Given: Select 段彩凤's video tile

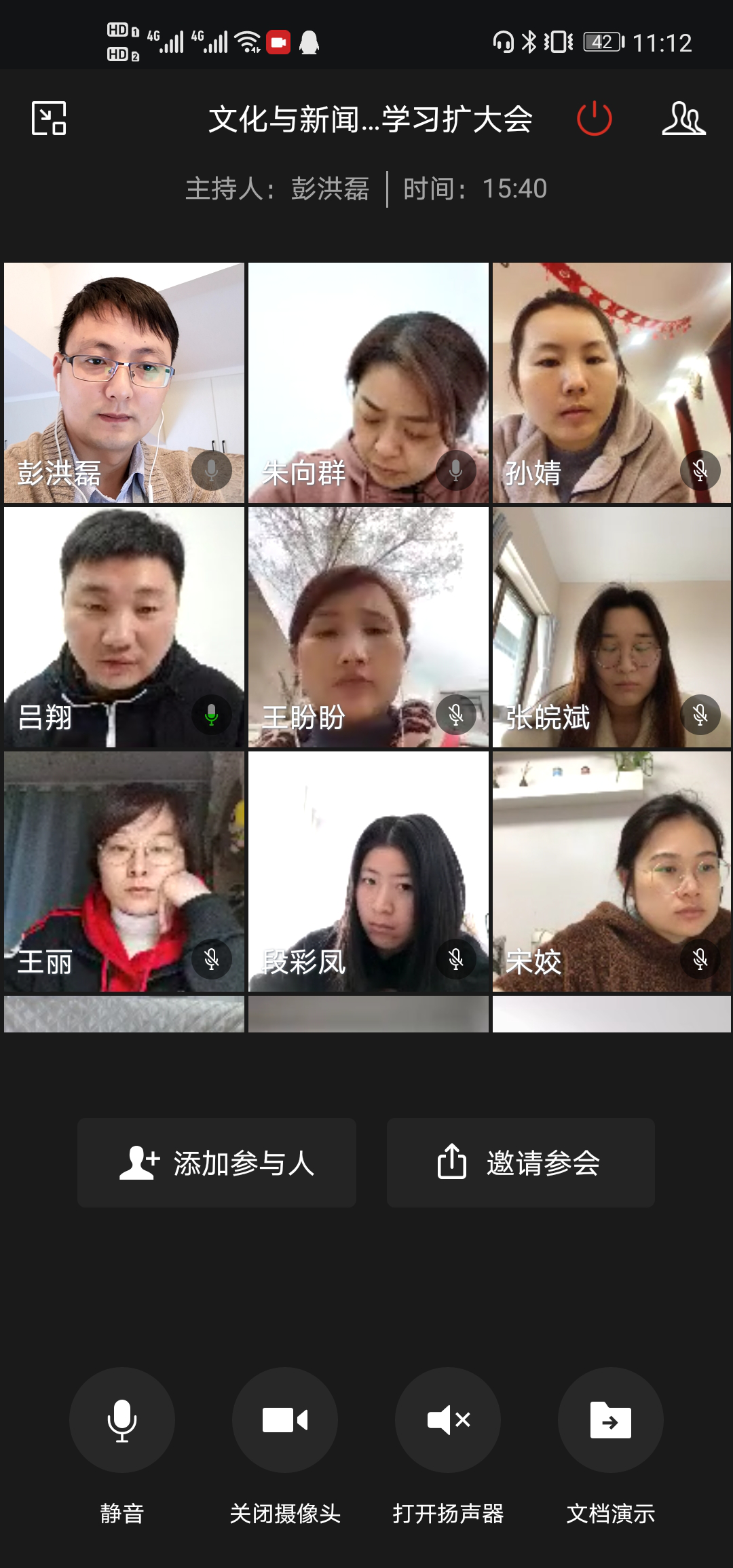Looking at the screenshot, I should (369, 871).
